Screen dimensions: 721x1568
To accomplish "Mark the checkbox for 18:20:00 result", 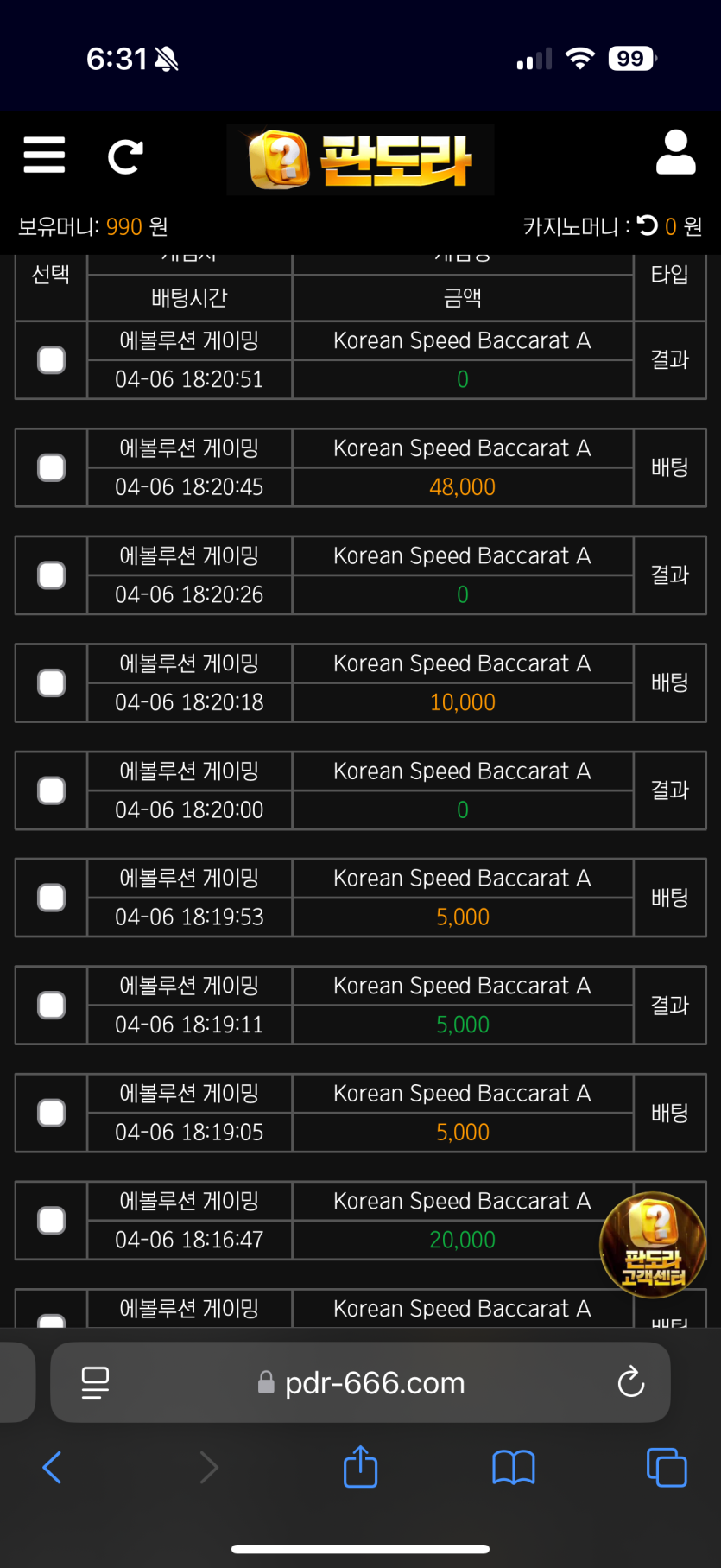I will 52,790.
